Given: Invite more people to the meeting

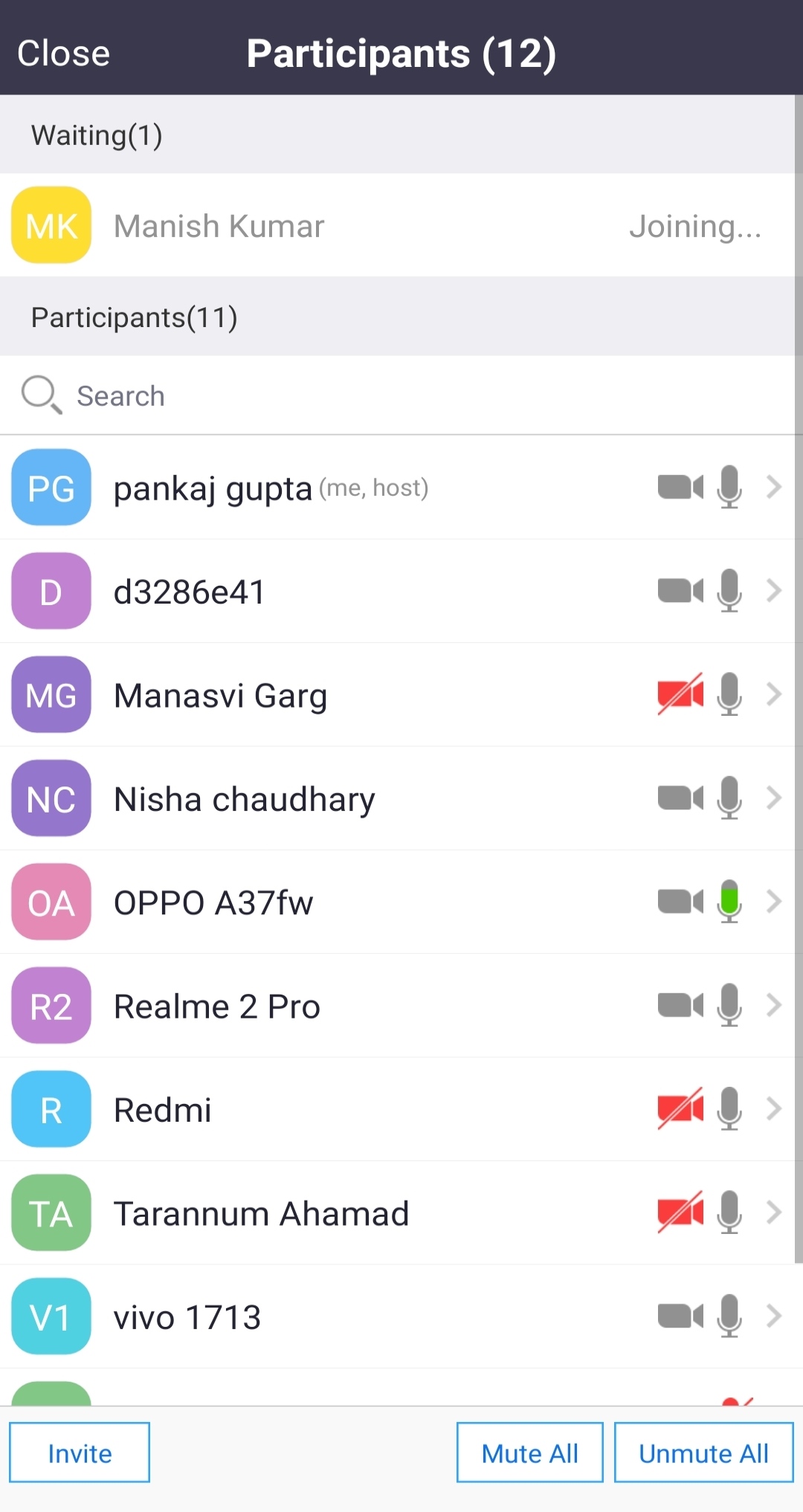Looking at the screenshot, I should coord(80,1453).
